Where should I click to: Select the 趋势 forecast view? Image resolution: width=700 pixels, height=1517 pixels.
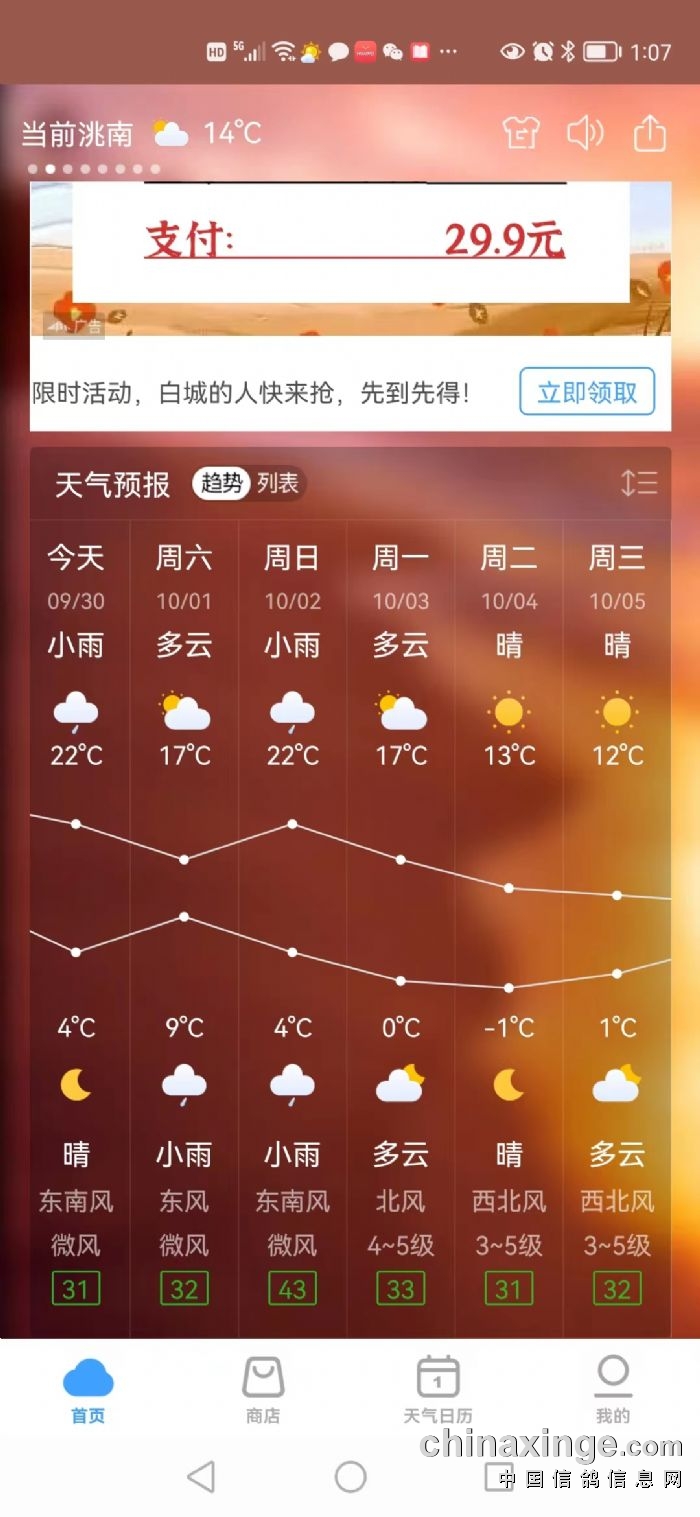(221, 484)
